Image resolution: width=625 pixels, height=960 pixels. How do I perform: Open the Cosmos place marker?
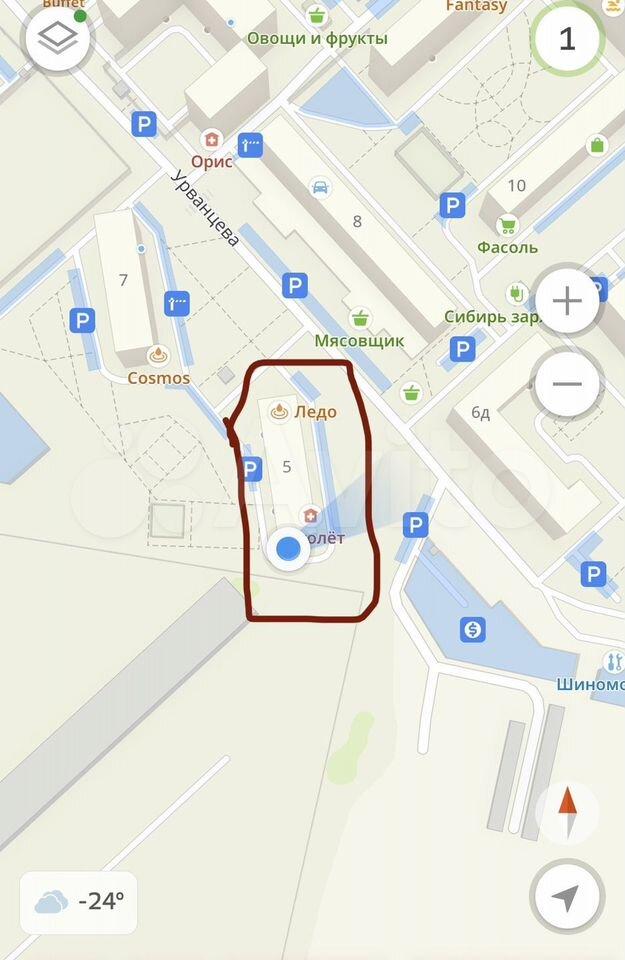pos(157,355)
